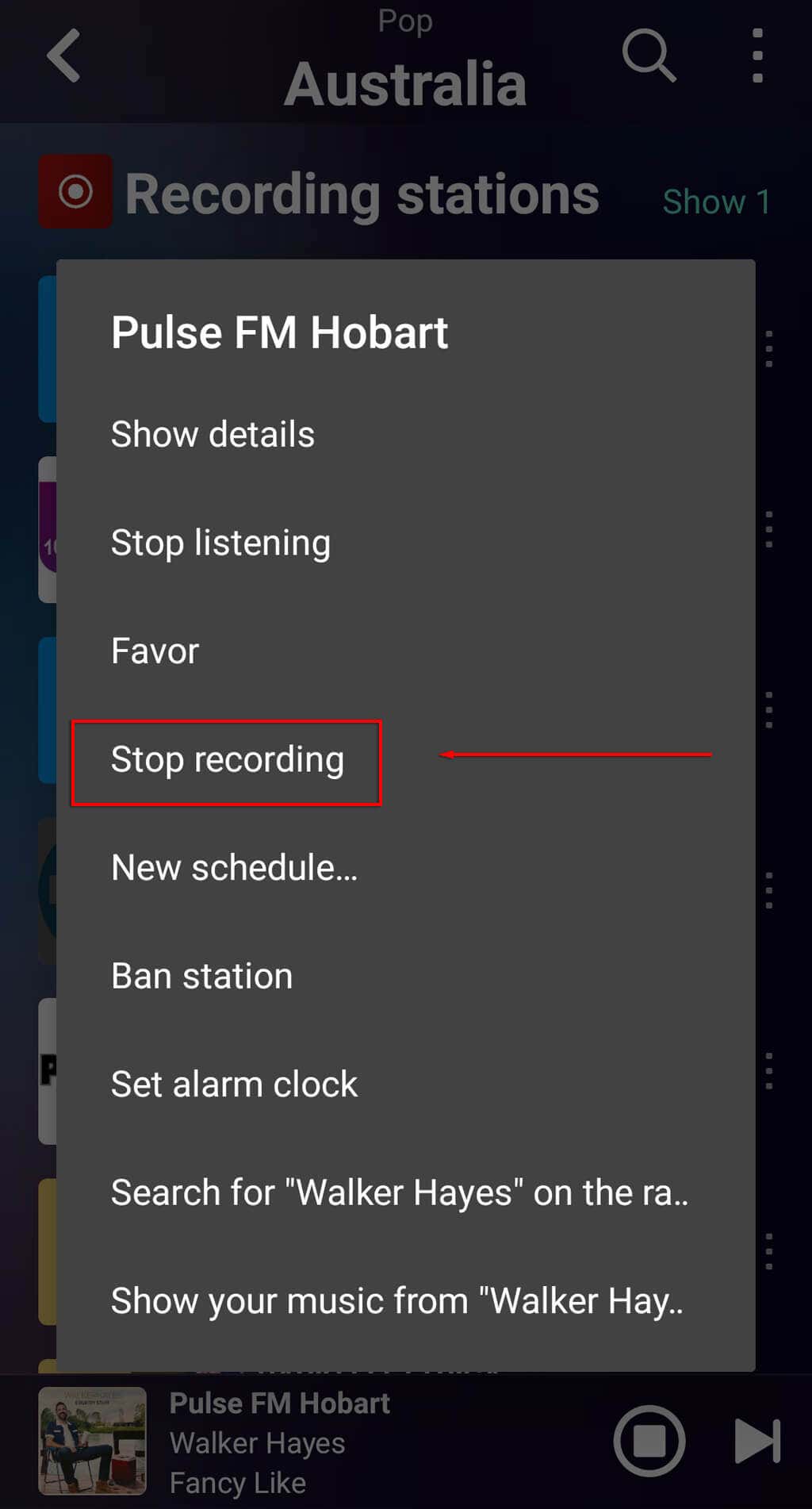Choose Ban station

pos(201,977)
